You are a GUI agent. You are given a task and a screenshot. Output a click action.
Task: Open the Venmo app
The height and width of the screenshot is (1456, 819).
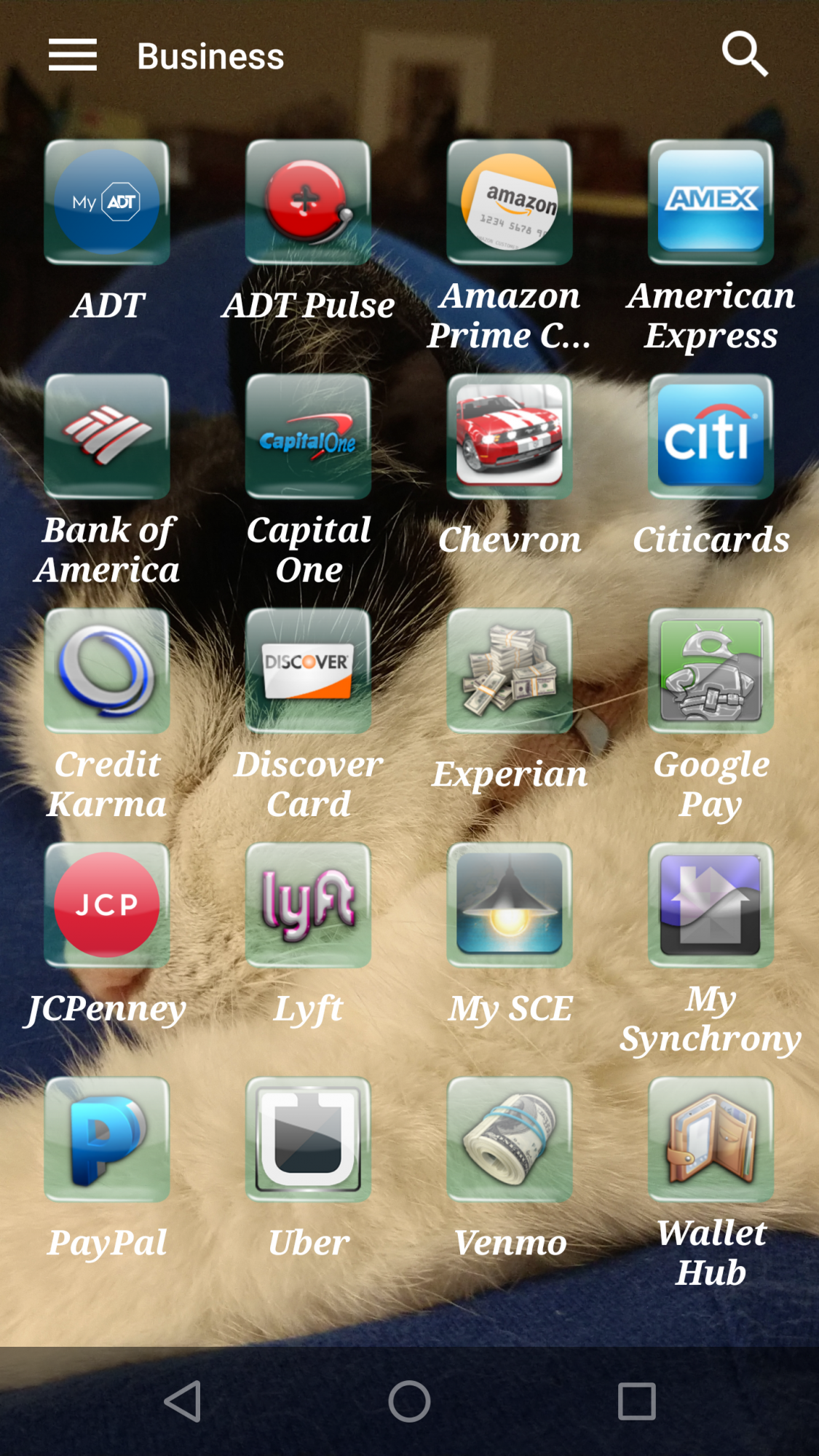510,1140
